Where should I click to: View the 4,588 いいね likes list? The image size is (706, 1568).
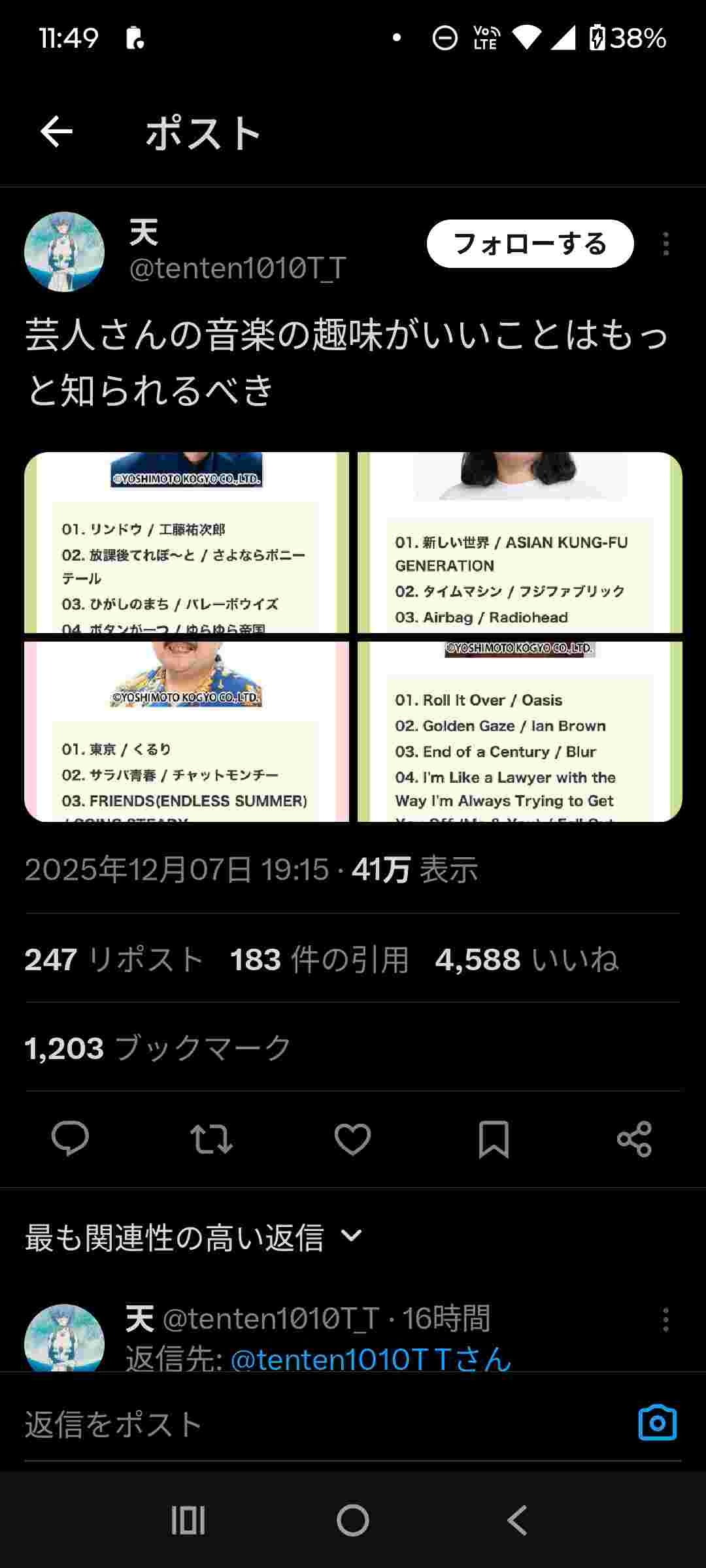click(526, 960)
